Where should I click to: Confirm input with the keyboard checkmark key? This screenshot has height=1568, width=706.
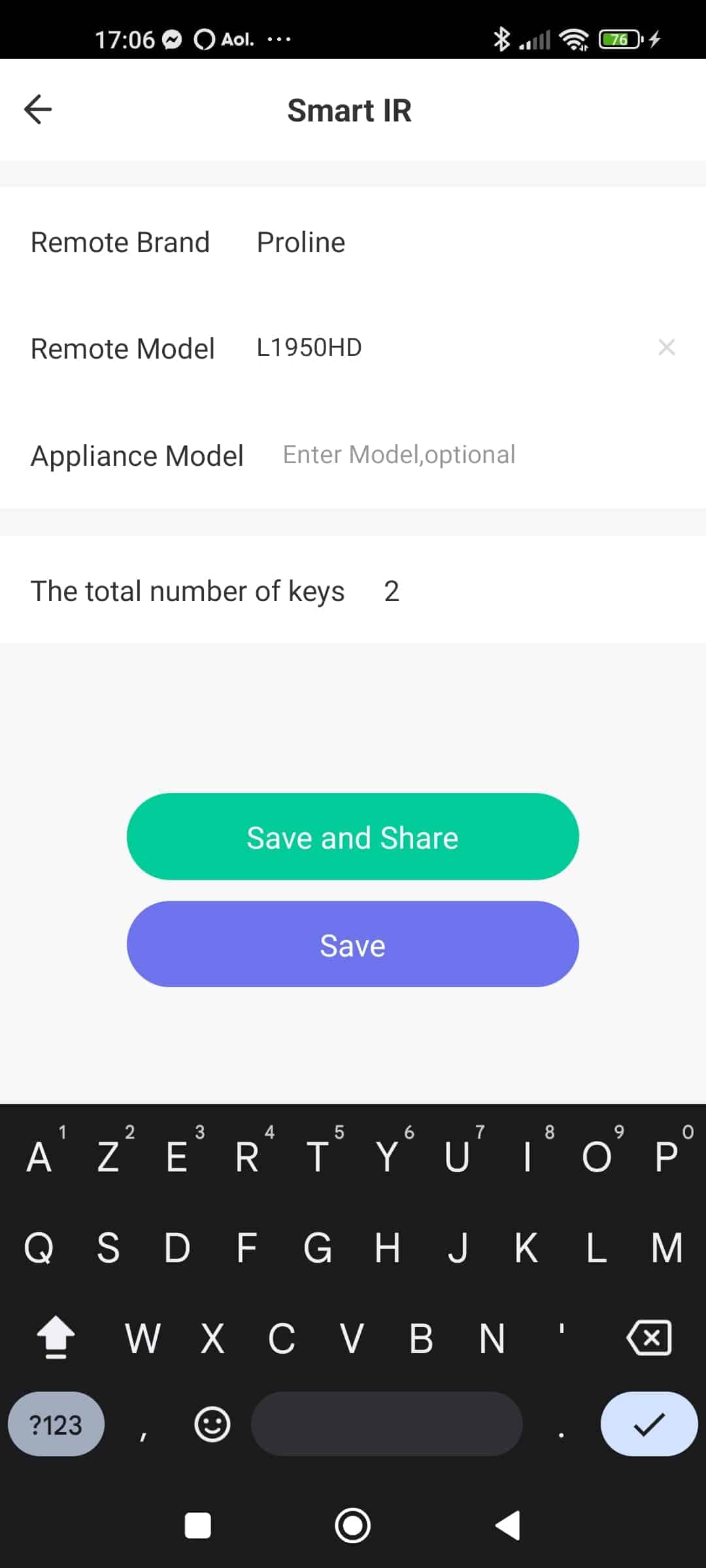point(648,1424)
